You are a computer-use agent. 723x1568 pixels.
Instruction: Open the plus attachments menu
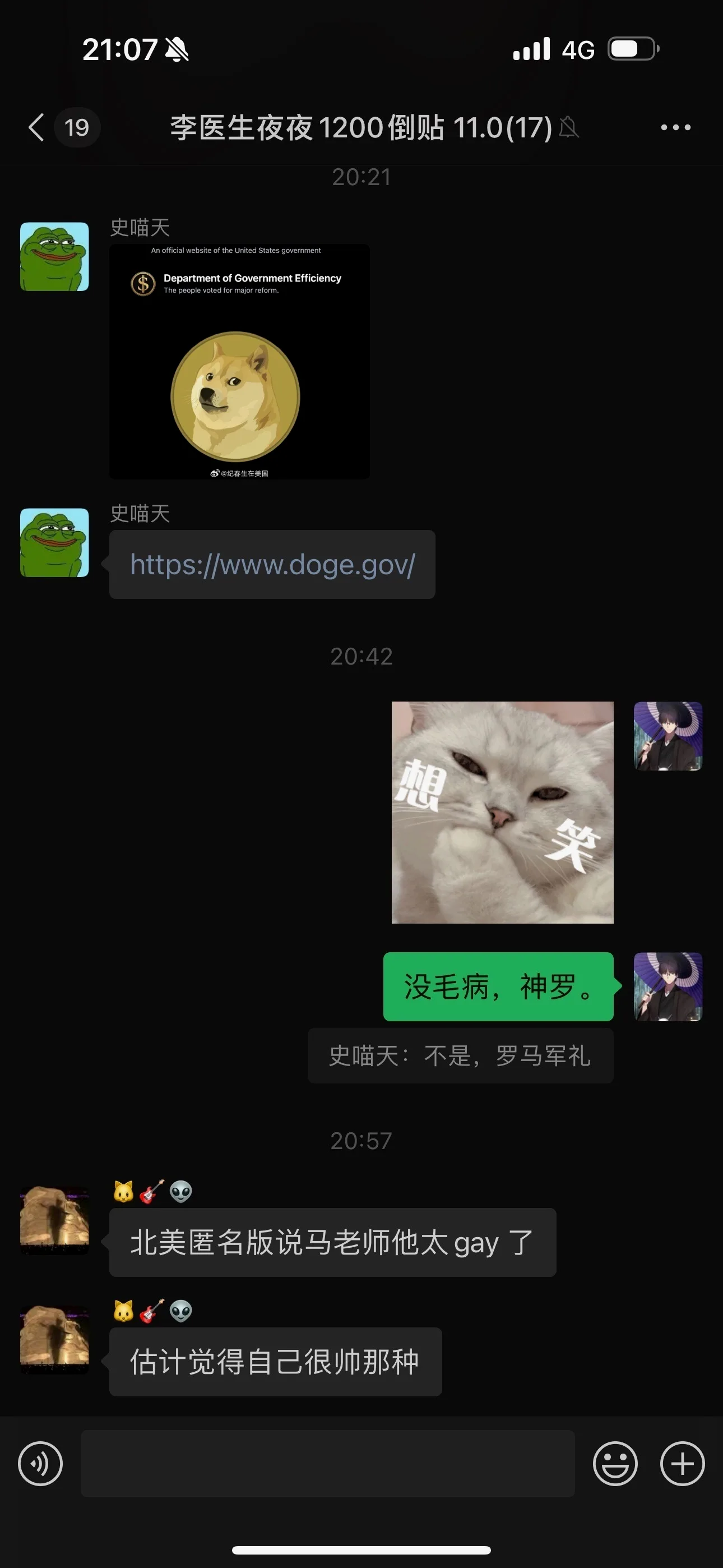[x=682, y=1463]
